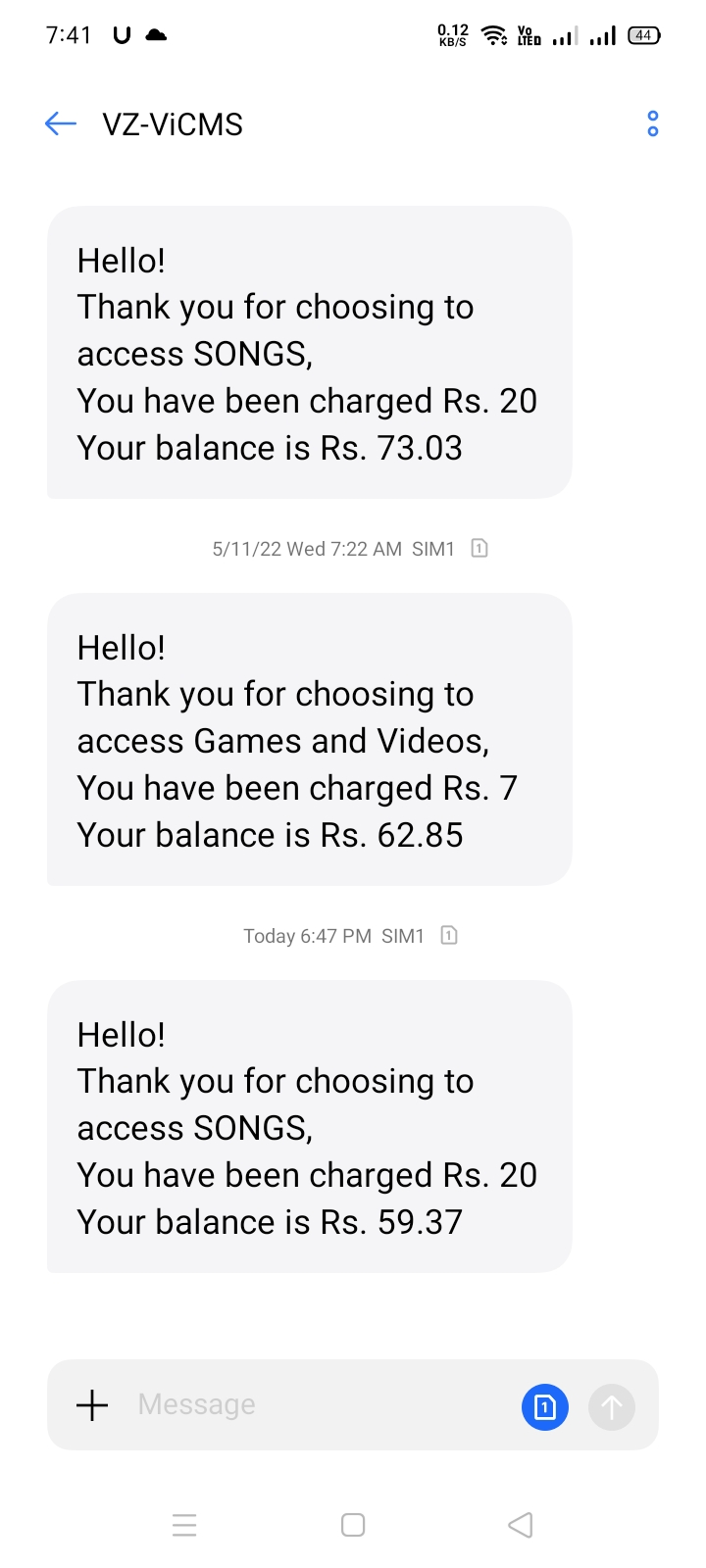Open recent apps from the navigation bar
Image resolution: width=706 pixels, height=1568 pixels.
click(184, 1525)
